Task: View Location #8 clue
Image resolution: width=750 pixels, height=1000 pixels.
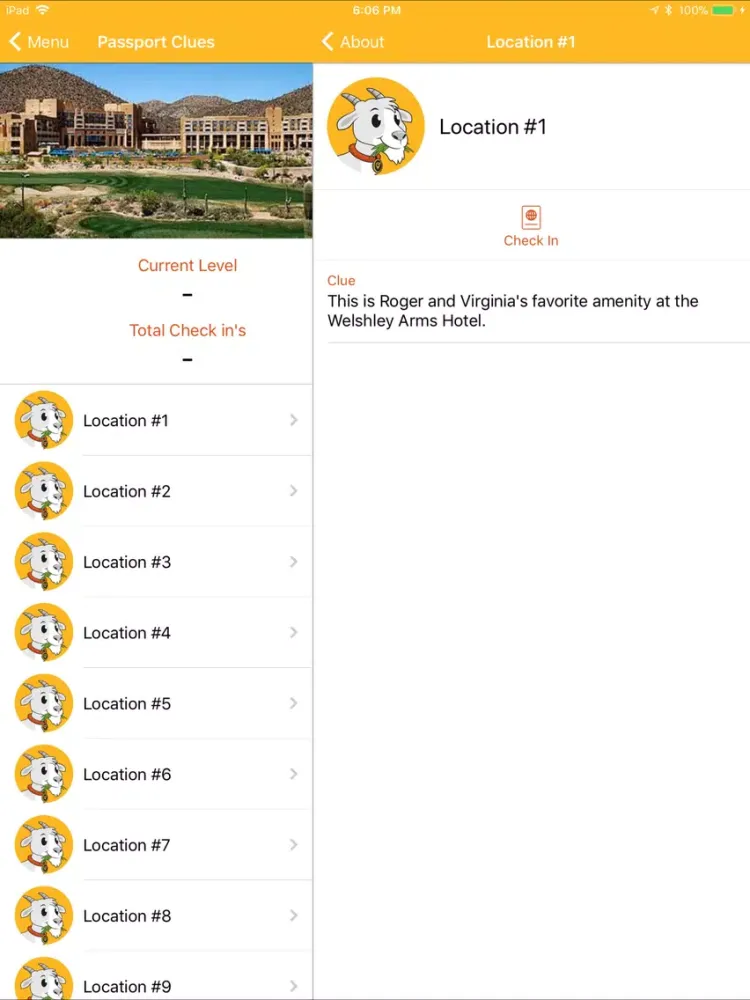Action: 156,916
